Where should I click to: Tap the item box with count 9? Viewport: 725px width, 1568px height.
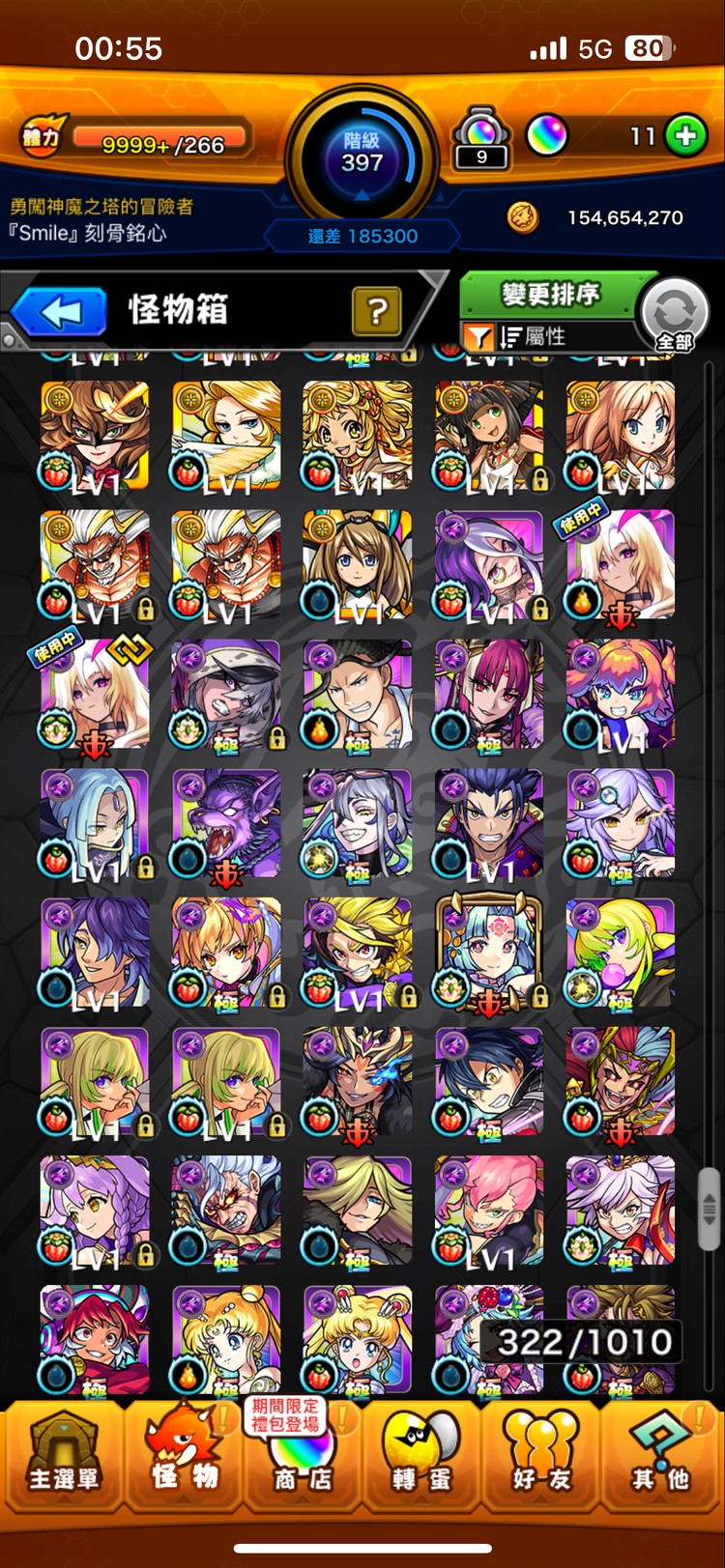481,138
